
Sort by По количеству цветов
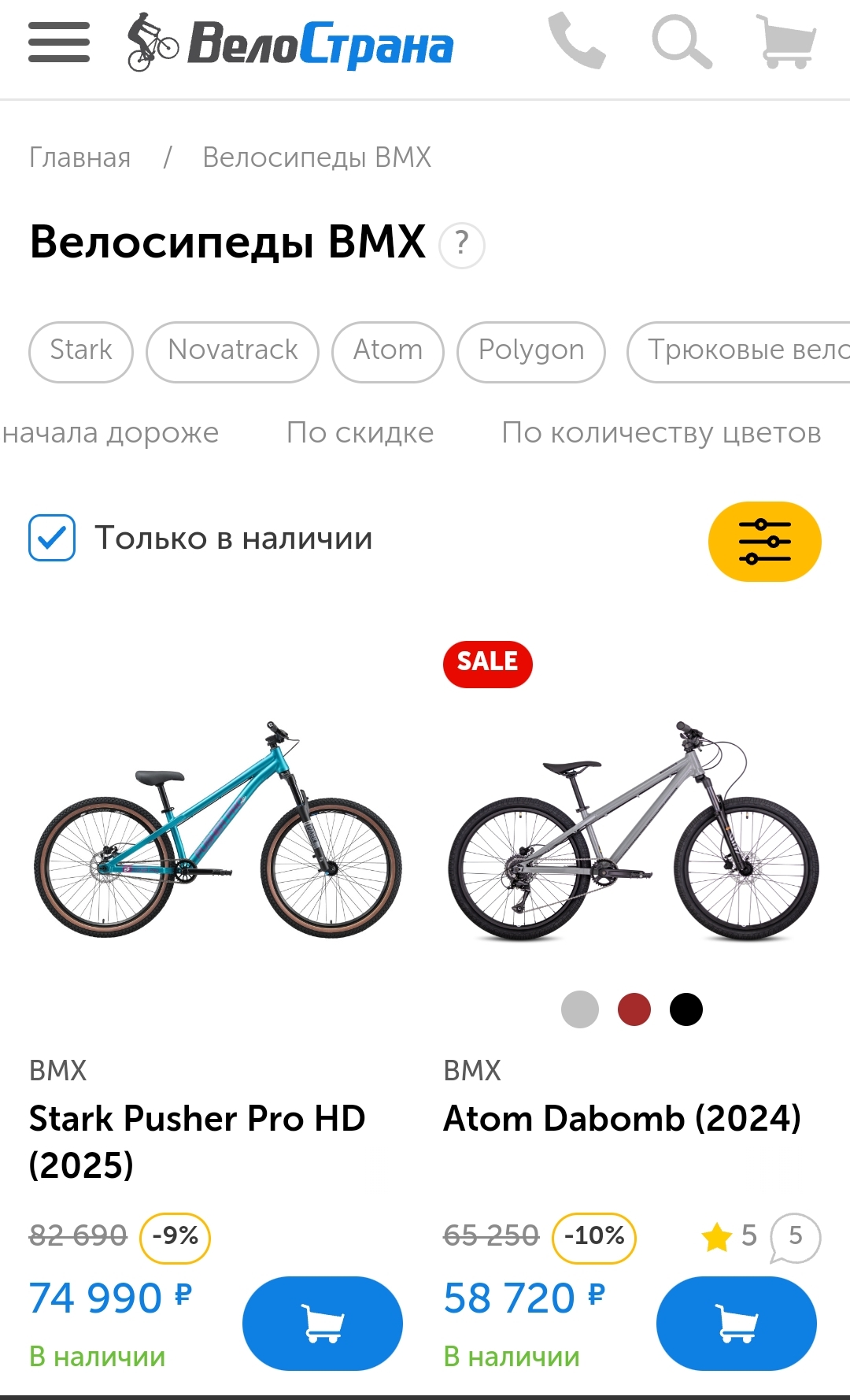[x=661, y=433]
